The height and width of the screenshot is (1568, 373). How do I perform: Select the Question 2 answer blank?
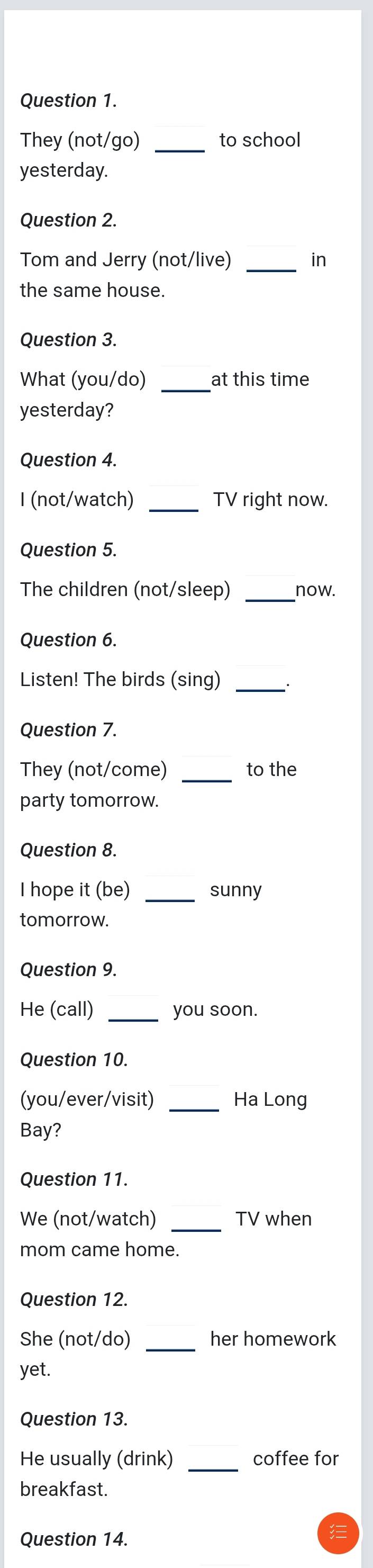click(x=272, y=260)
